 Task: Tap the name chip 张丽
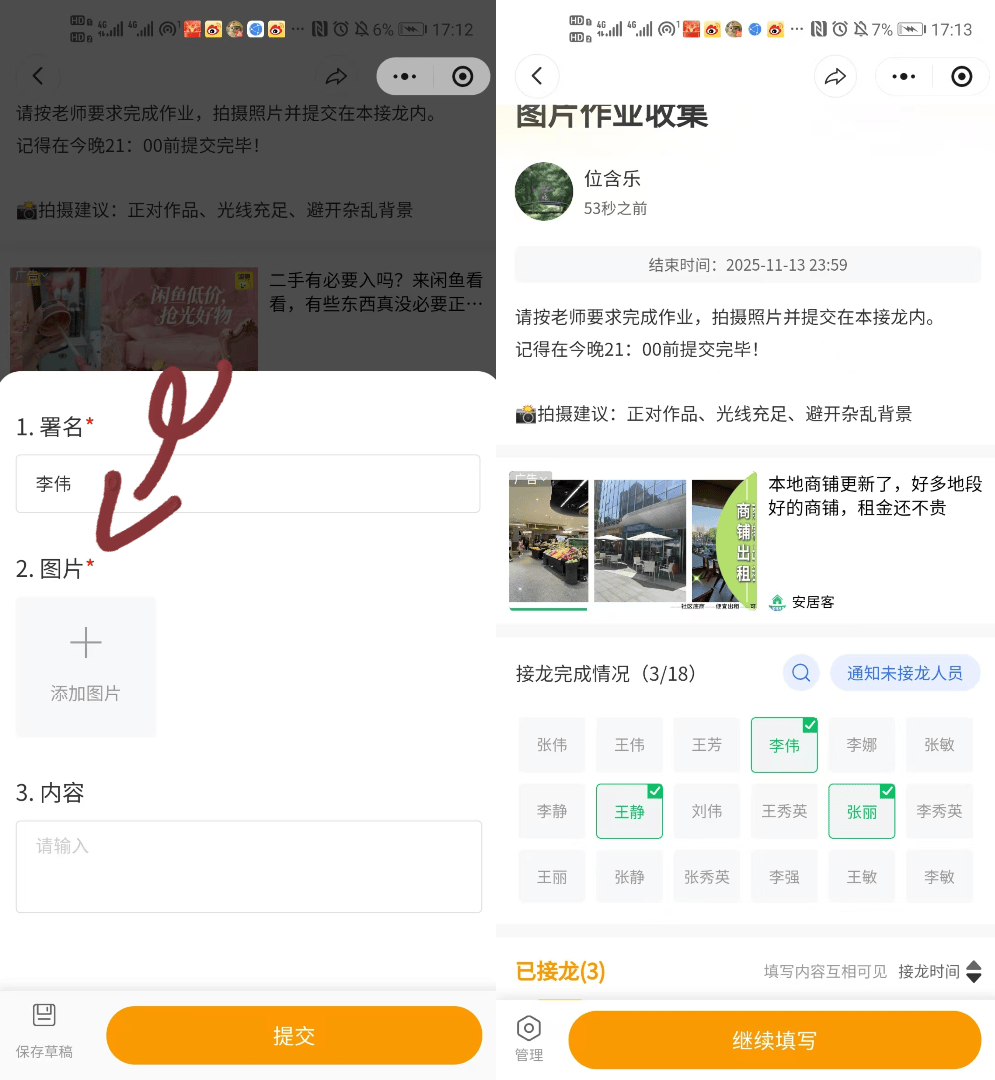(862, 811)
